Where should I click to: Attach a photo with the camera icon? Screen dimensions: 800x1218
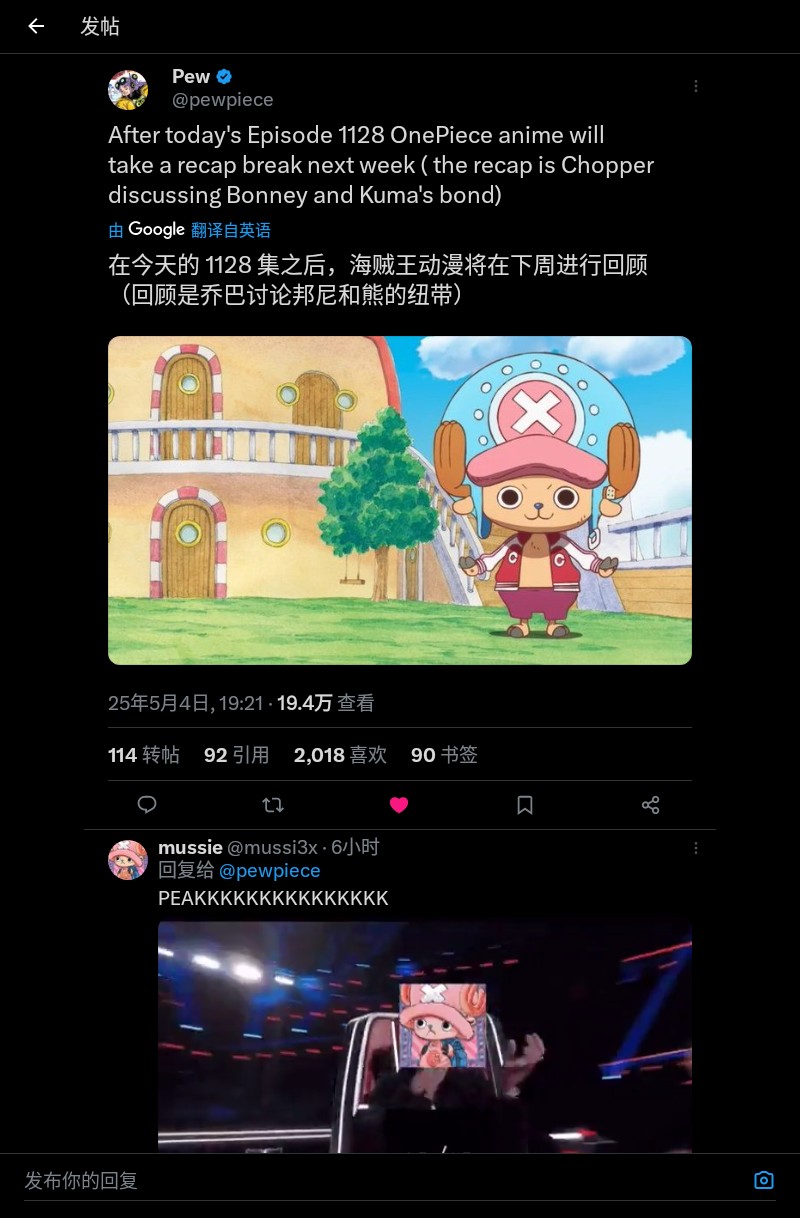point(764,1181)
